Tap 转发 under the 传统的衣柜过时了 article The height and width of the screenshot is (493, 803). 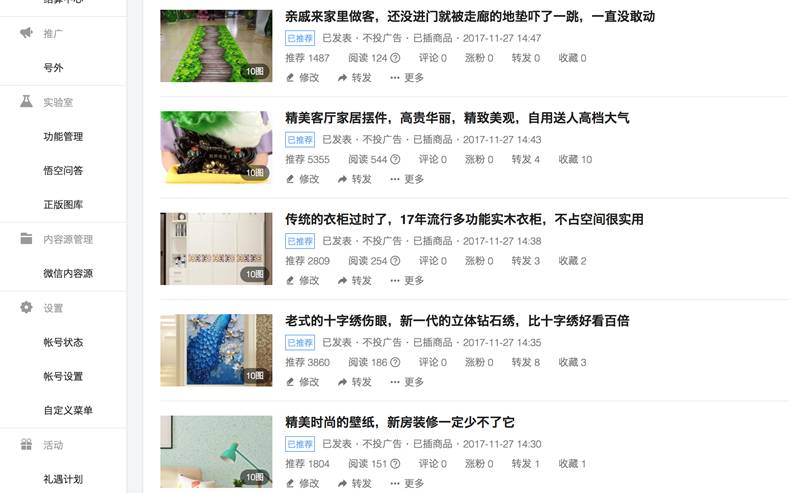pyautogui.click(x=355, y=281)
